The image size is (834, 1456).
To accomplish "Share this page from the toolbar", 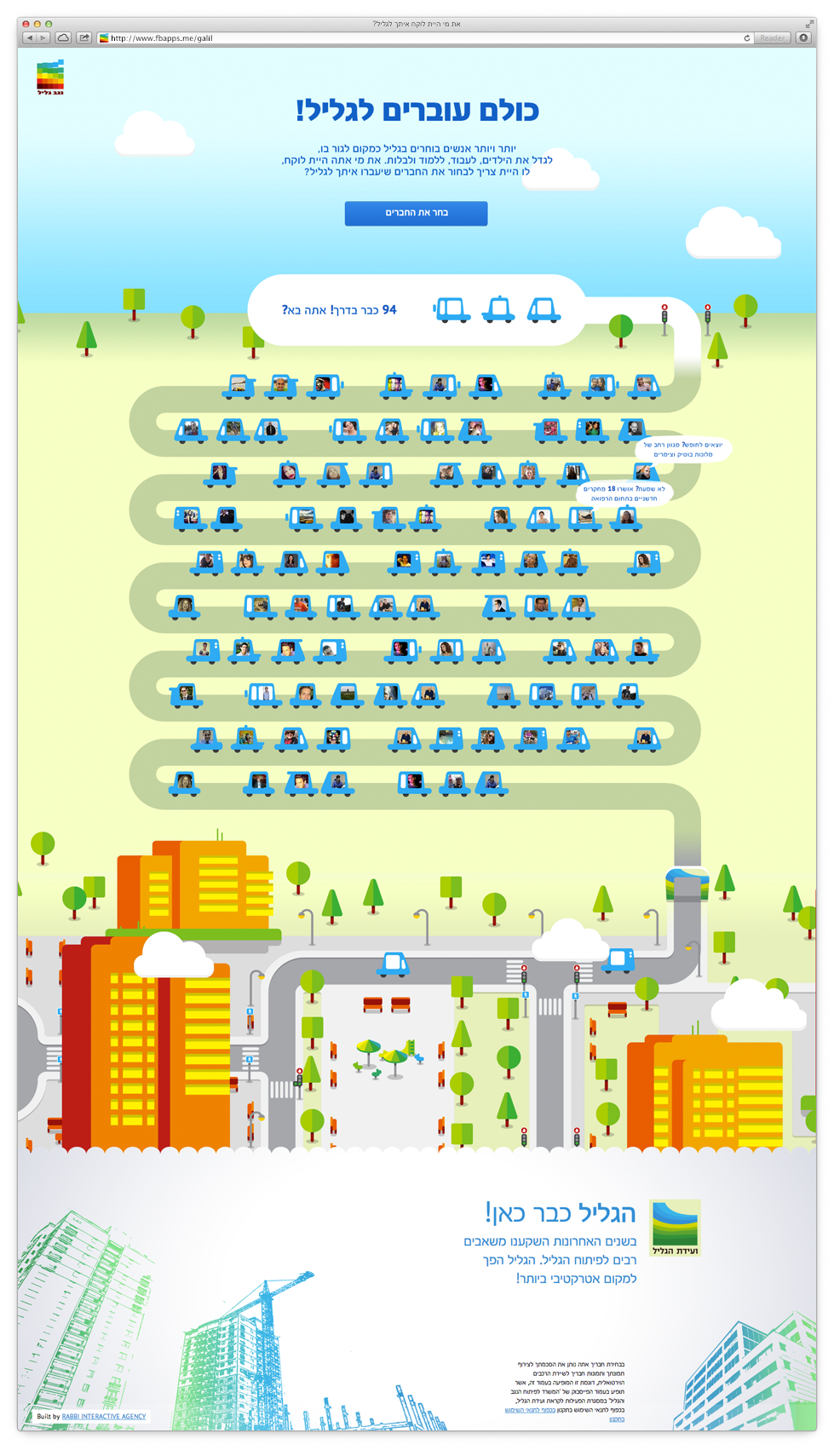I will click(84, 37).
